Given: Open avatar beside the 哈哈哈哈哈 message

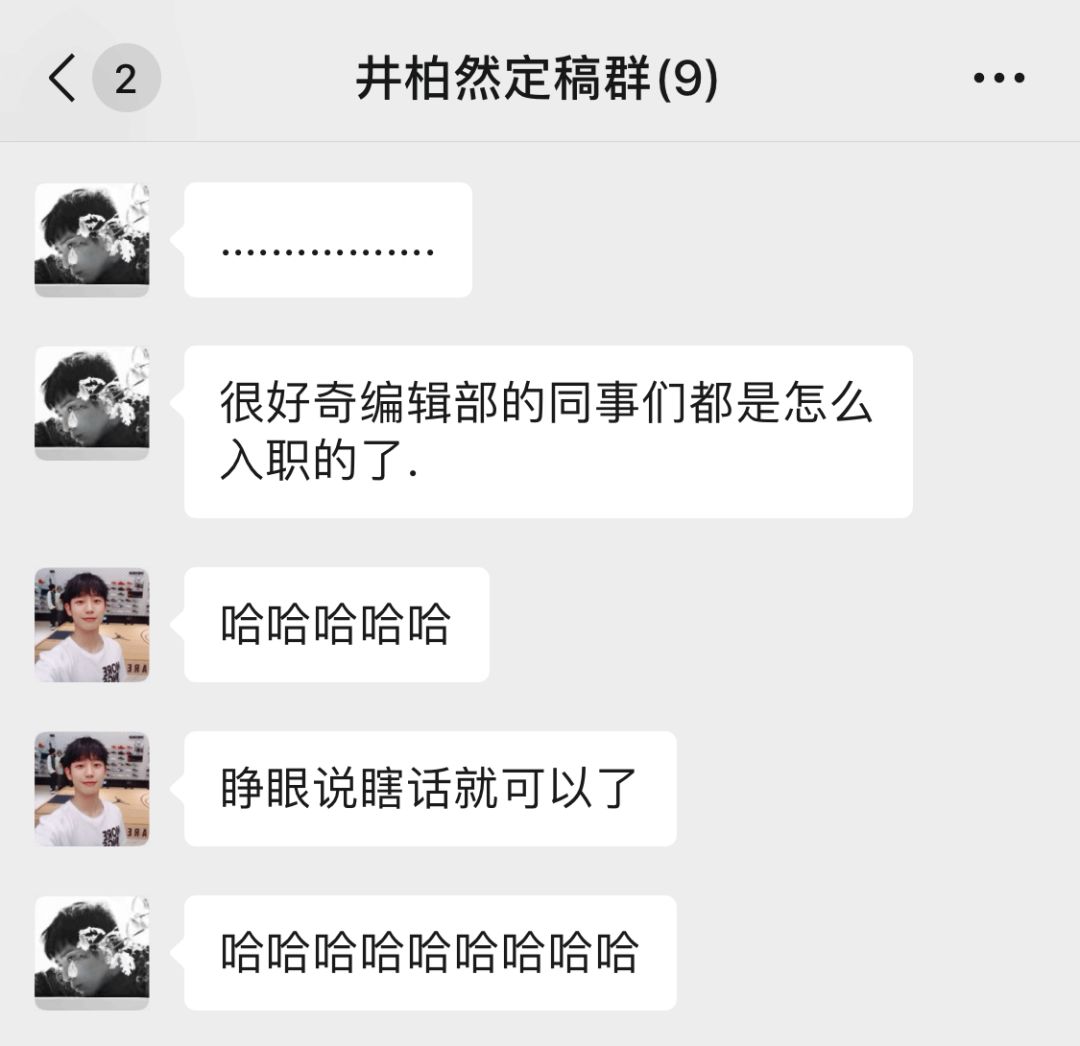Looking at the screenshot, I should 92,625.
